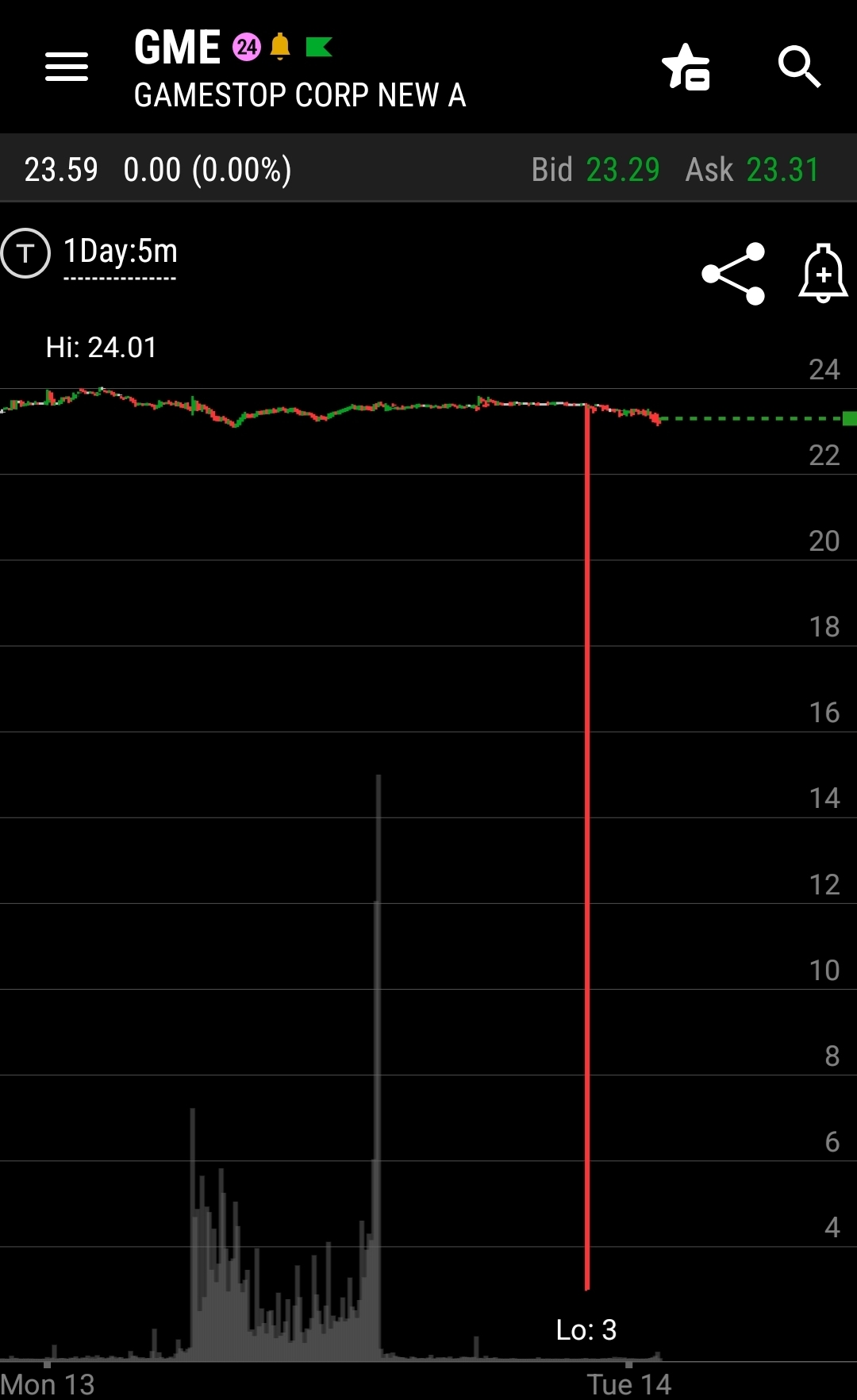Open the watchlist star icon
Screen dimensions: 857x1400
pos(686,67)
